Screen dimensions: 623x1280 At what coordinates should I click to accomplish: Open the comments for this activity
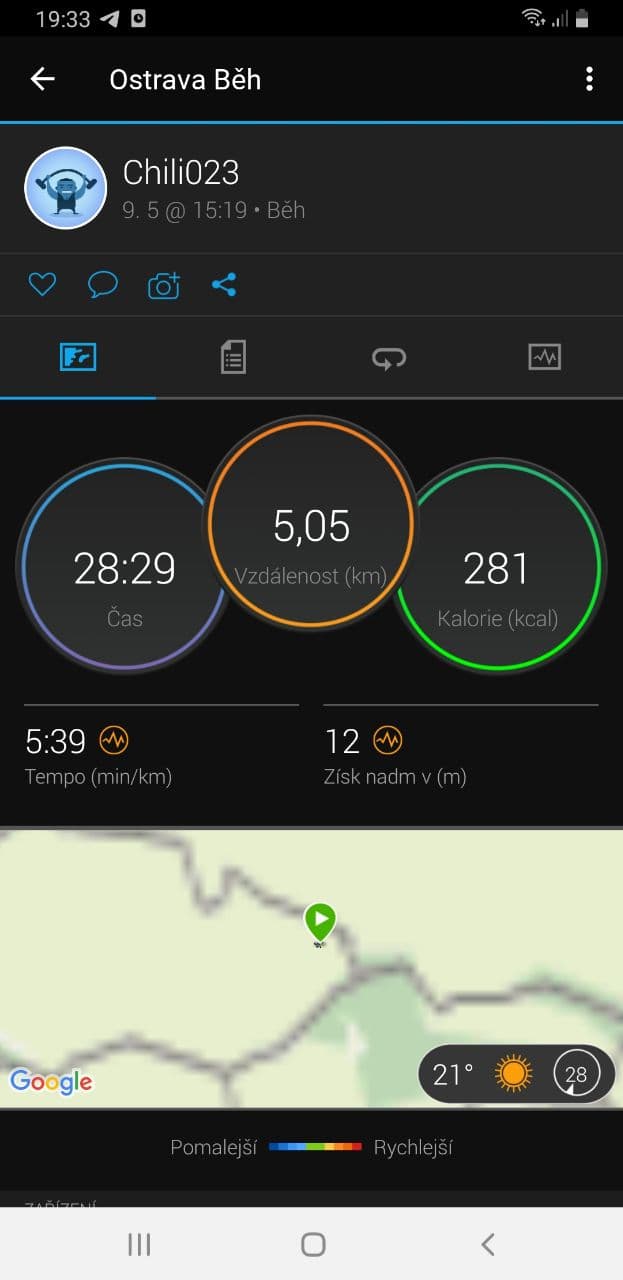pyautogui.click(x=103, y=285)
